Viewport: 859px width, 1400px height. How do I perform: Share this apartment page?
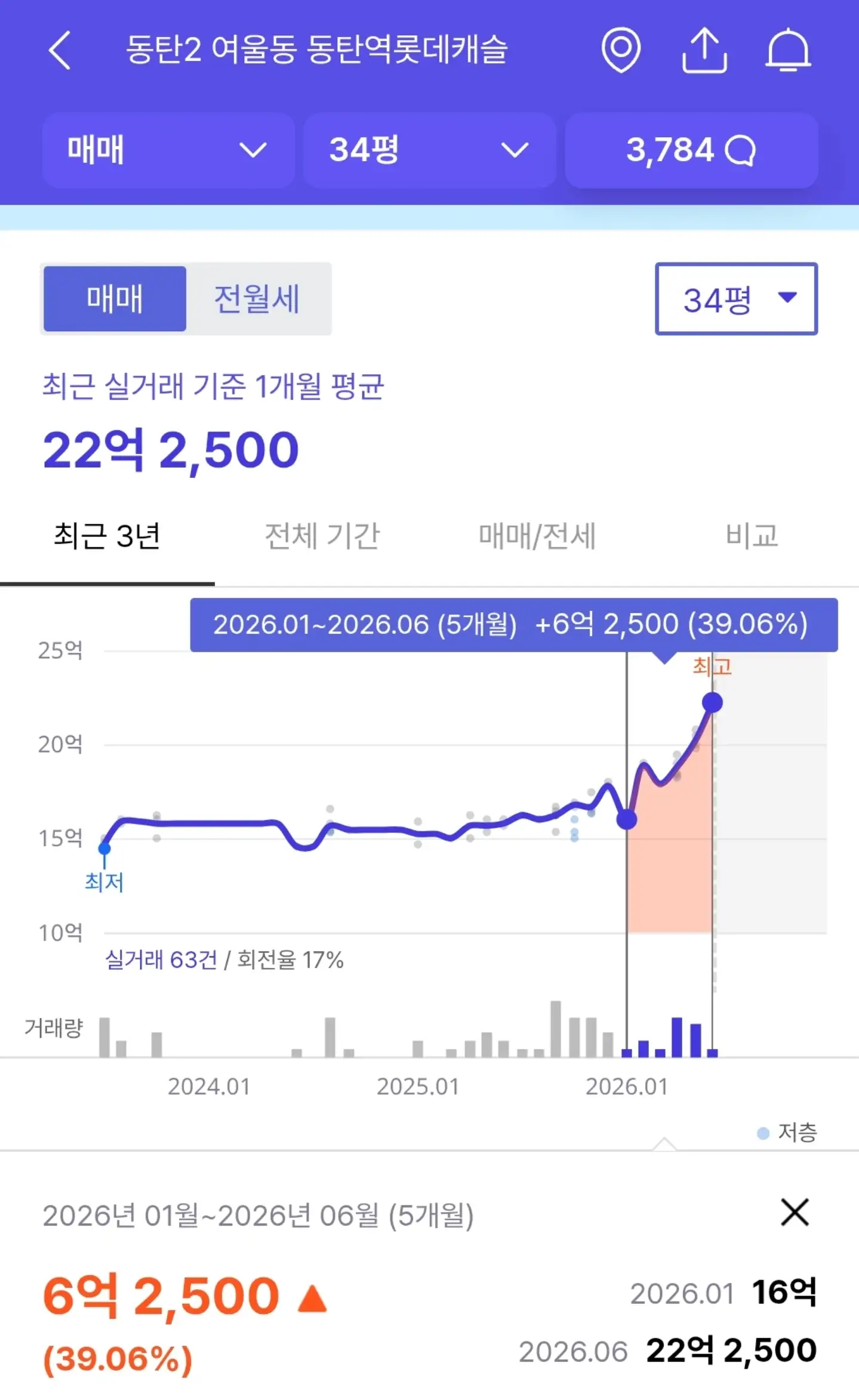(x=704, y=50)
